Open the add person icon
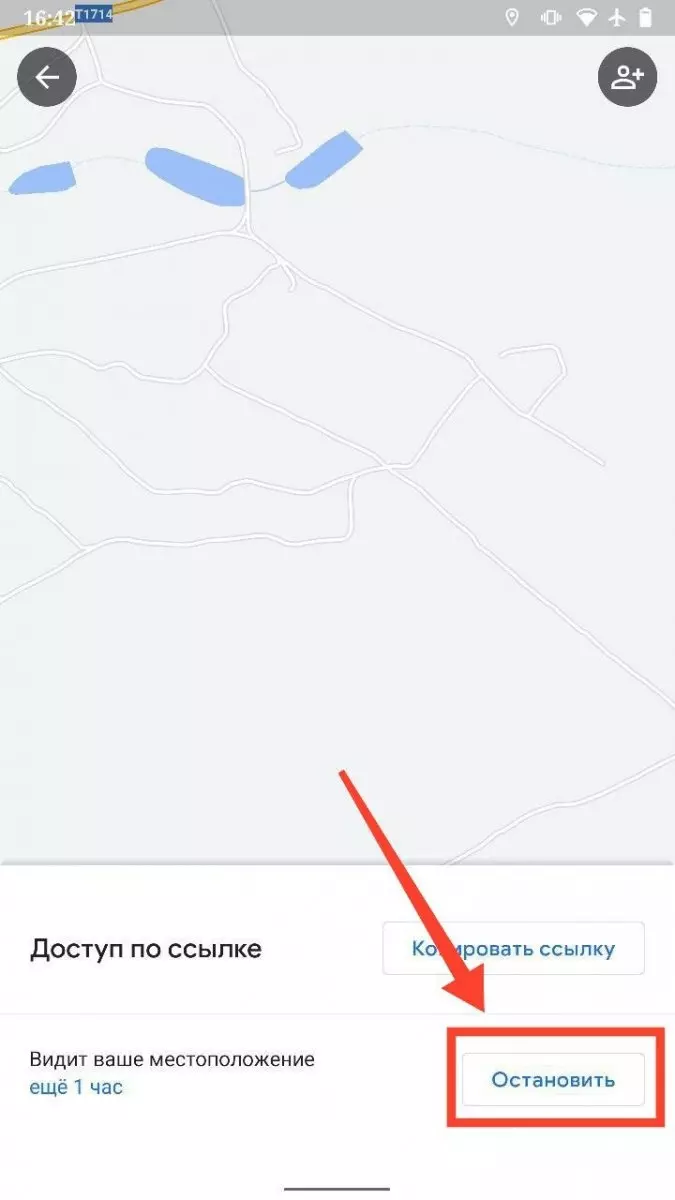This screenshot has width=675, height=1200. coord(627,77)
